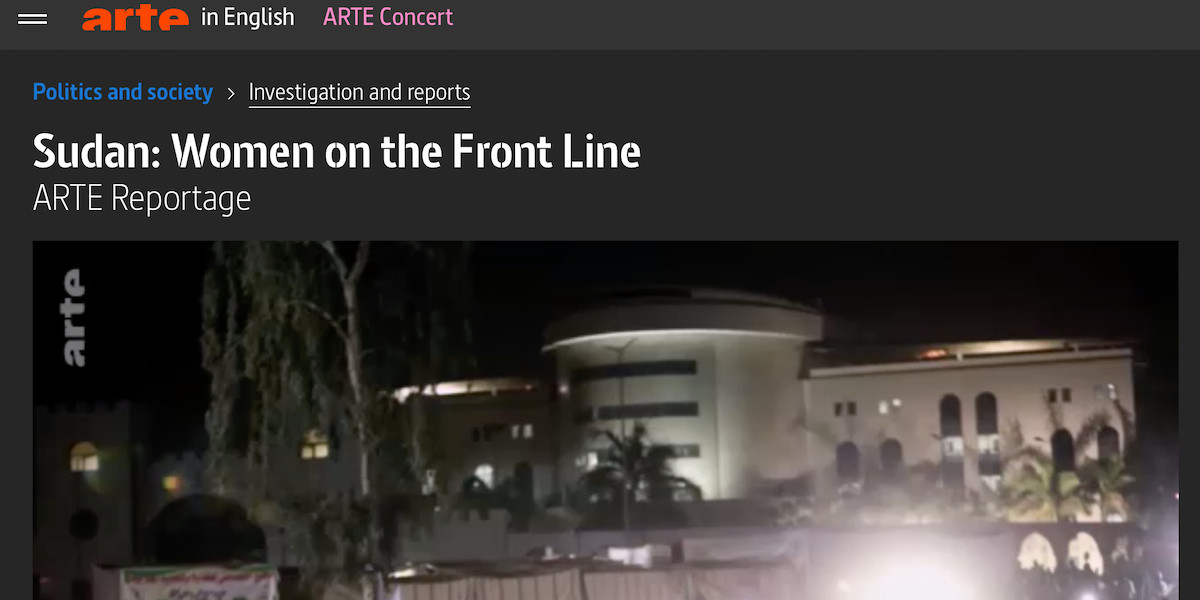Open the Investigation and reports section
Image resolution: width=1200 pixels, height=600 pixels.
359,92
